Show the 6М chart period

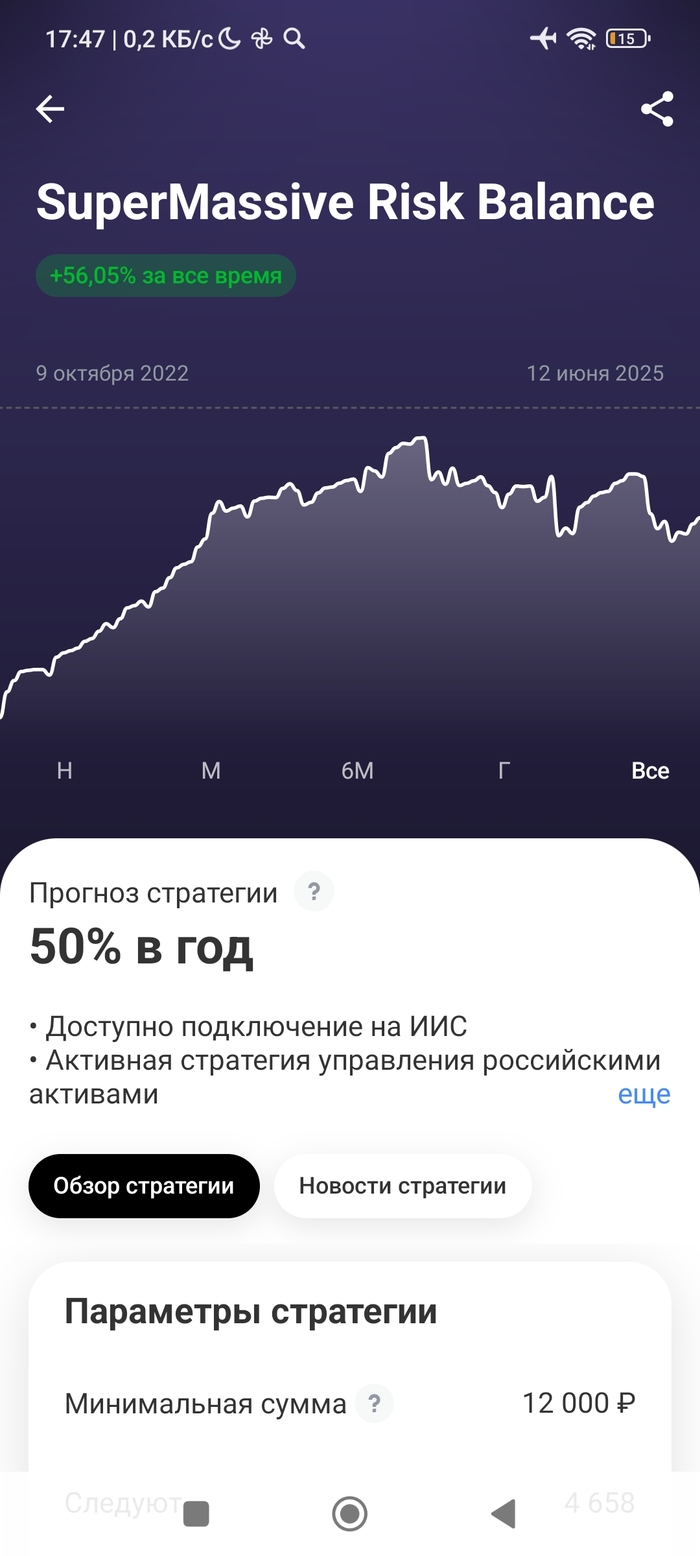(x=357, y=771)
